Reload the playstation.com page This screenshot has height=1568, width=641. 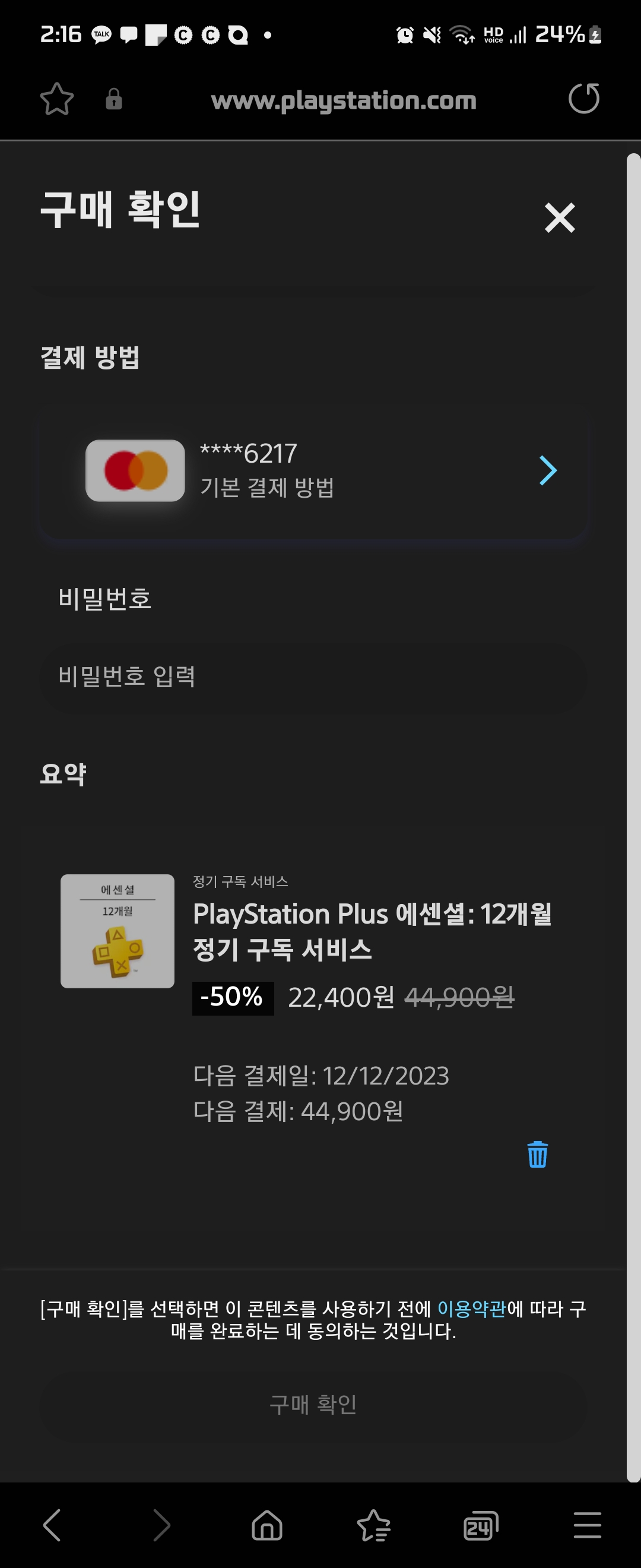(x=583, y=99)
